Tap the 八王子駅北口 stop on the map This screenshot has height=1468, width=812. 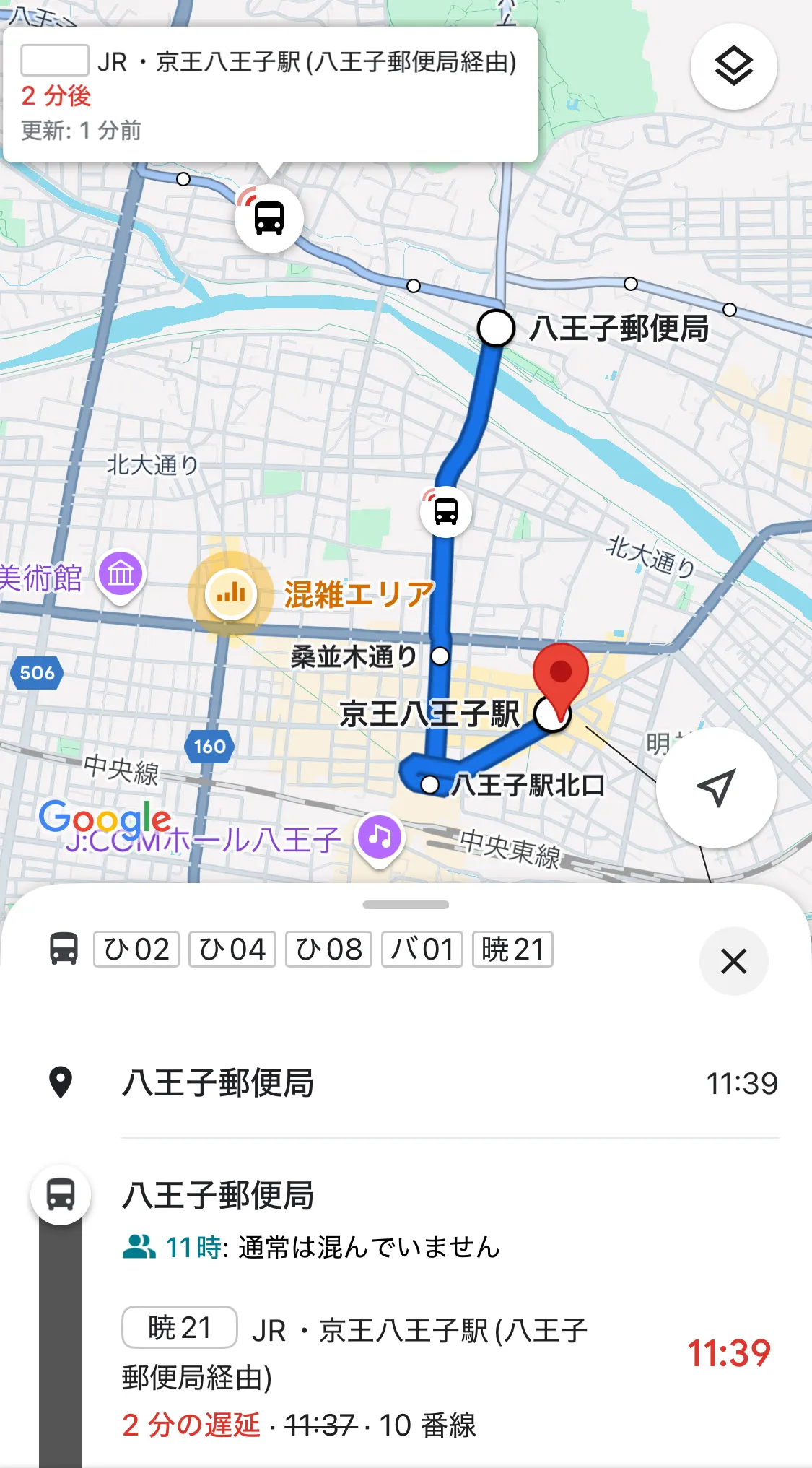[x=430, y=784]
